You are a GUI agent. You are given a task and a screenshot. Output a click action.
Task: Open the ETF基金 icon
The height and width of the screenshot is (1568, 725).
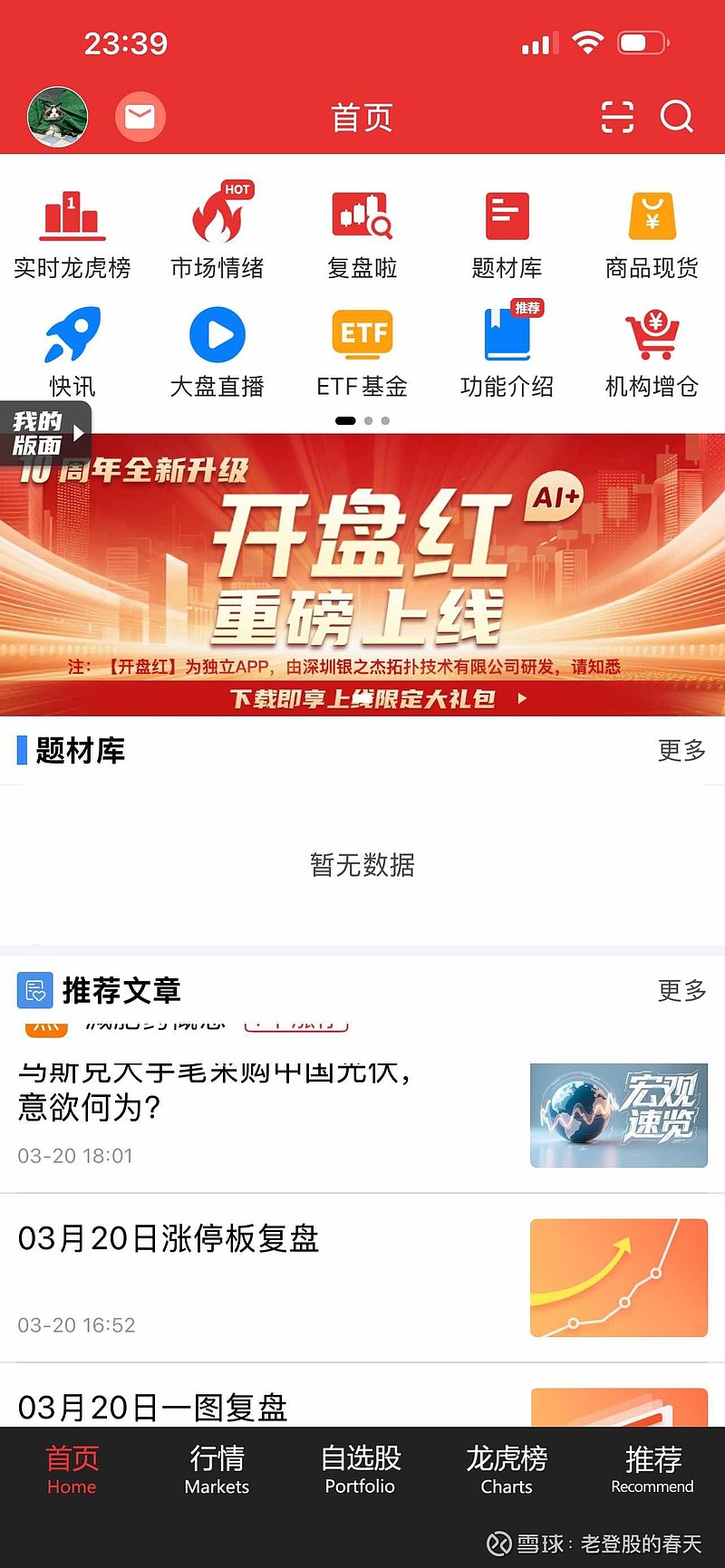tap(362, 335)
